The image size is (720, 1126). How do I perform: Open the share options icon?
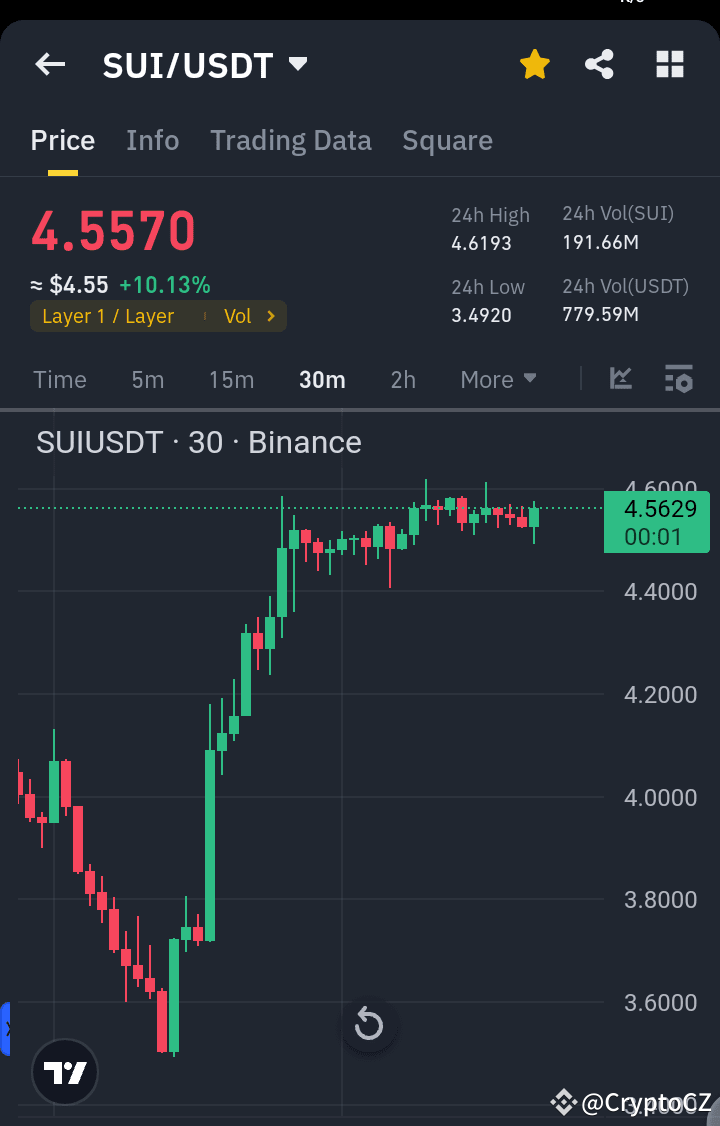pyautogui.click(x=599, y=64)
